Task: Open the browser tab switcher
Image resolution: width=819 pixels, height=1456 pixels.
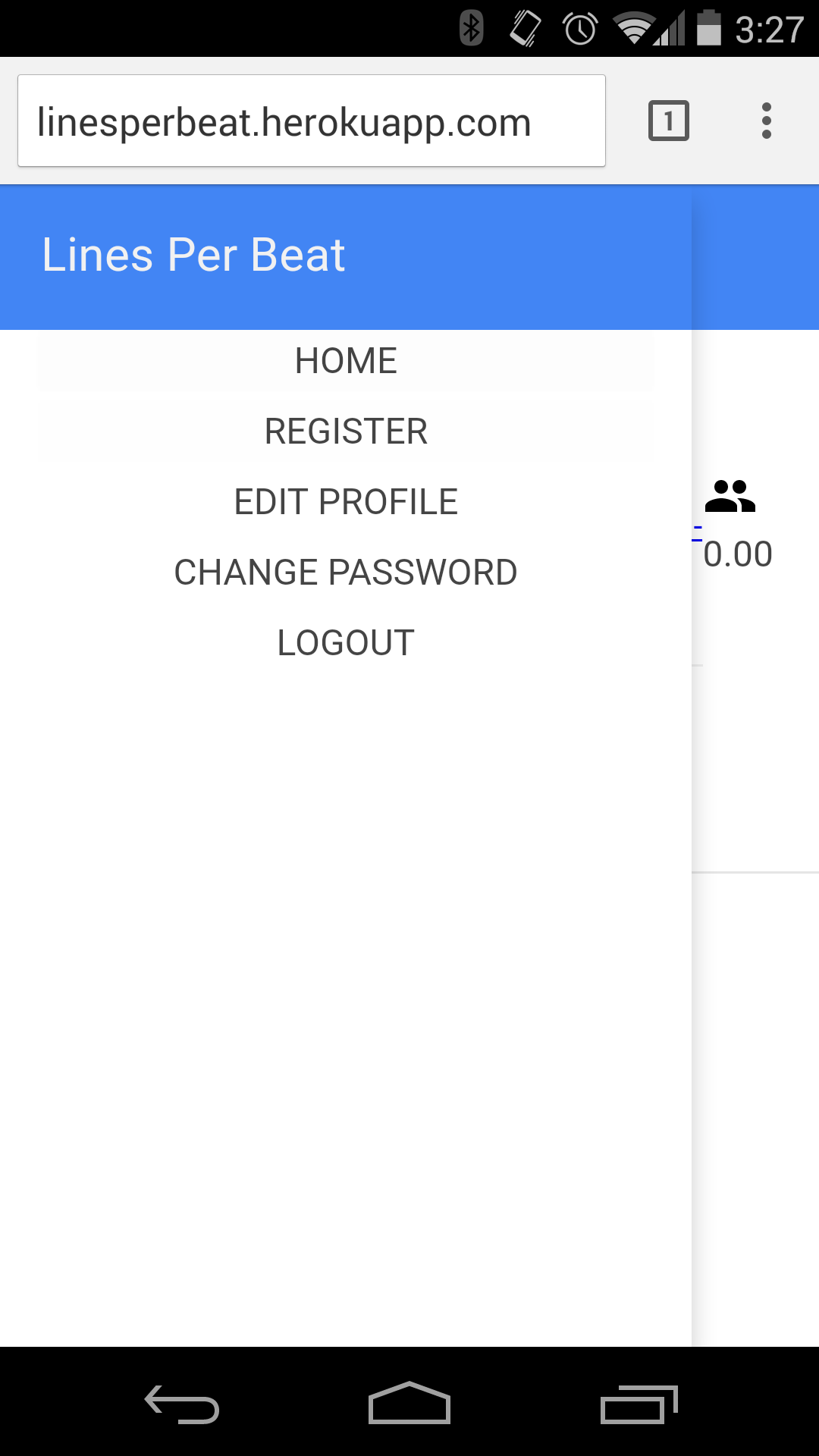Action: [x=668, y=121]
